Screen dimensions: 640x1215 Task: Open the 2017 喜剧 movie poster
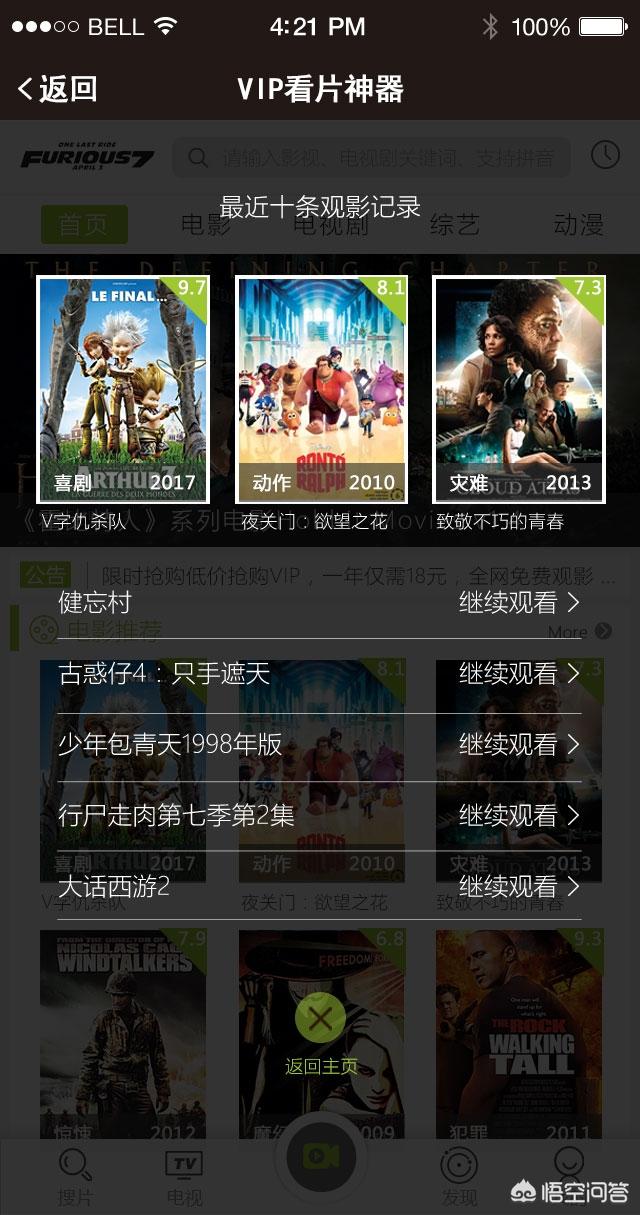pyautogui.click(x=123, y=390)
